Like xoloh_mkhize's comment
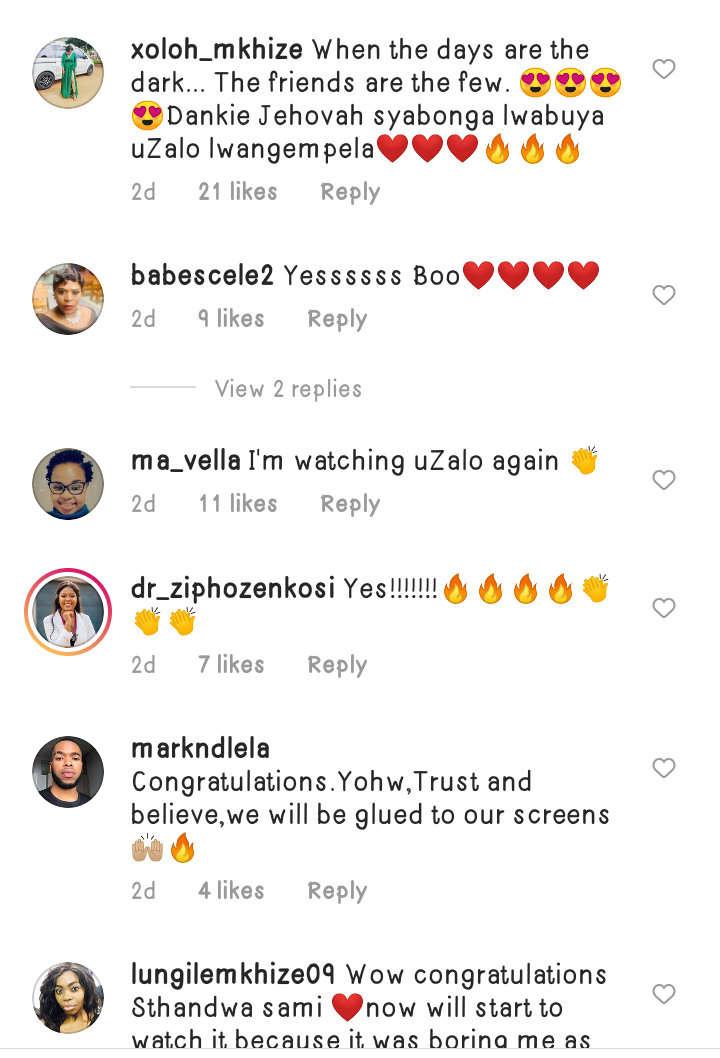The image size is (720, 1058). [664, 69]
